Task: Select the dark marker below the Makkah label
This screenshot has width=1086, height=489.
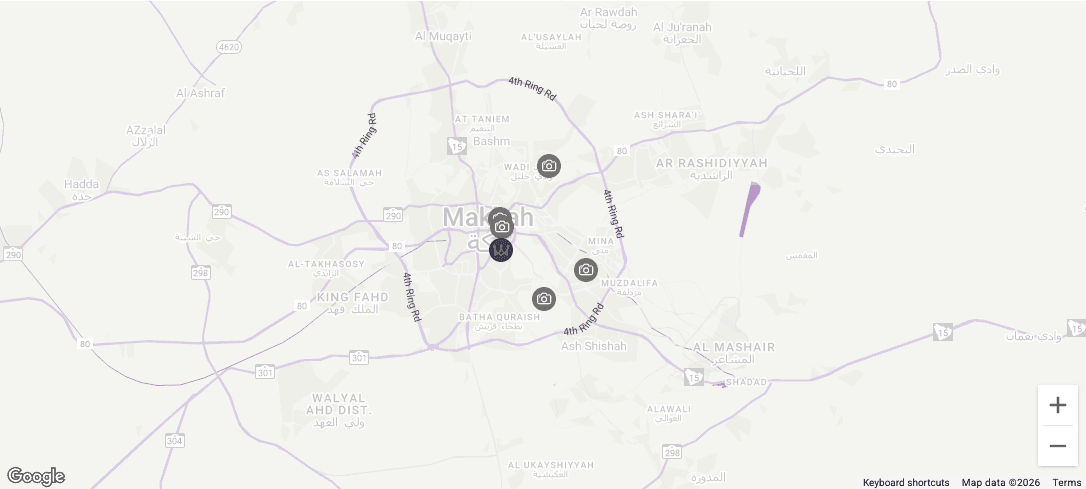Action: coord(501,250)
